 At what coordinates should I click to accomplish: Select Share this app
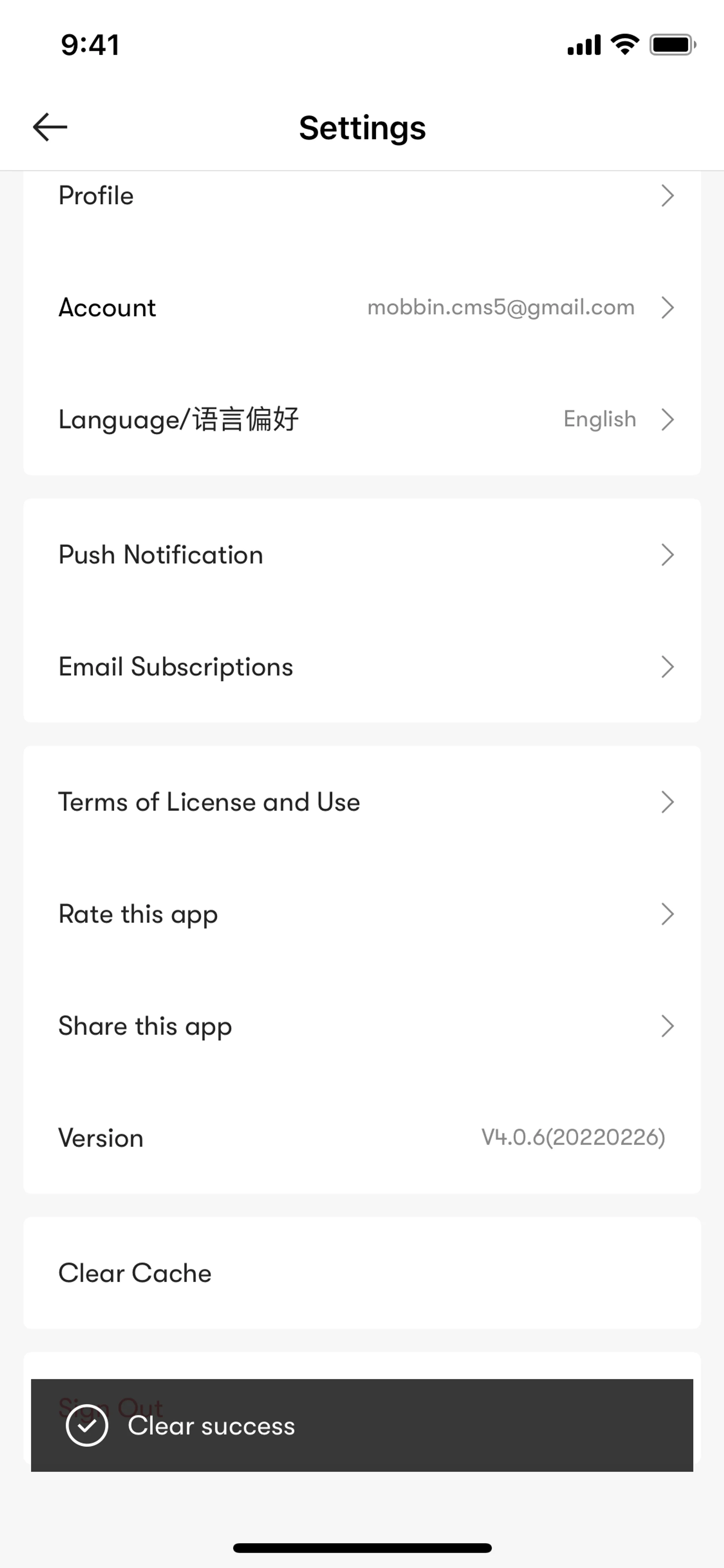click(362, 1026)
